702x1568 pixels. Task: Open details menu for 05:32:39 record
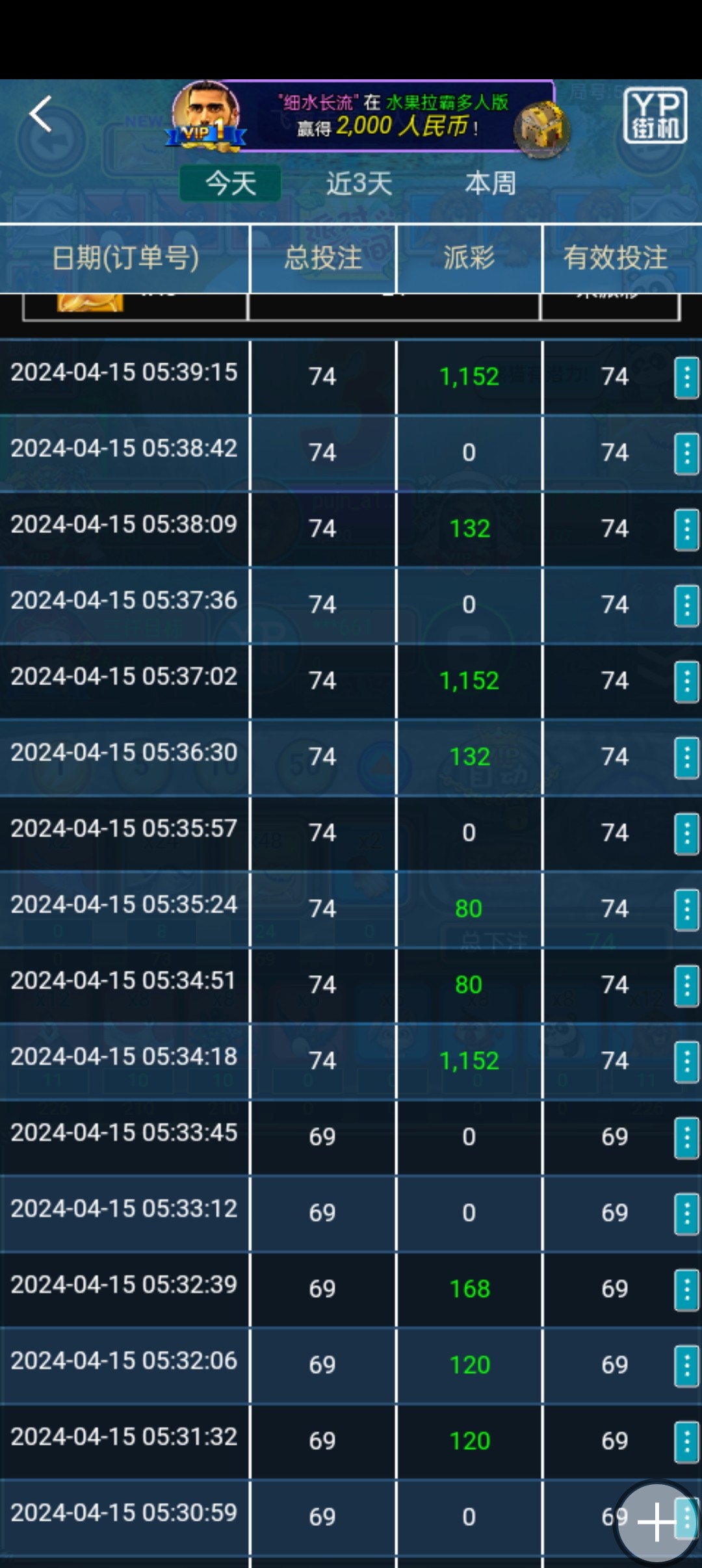(686, 1290)
